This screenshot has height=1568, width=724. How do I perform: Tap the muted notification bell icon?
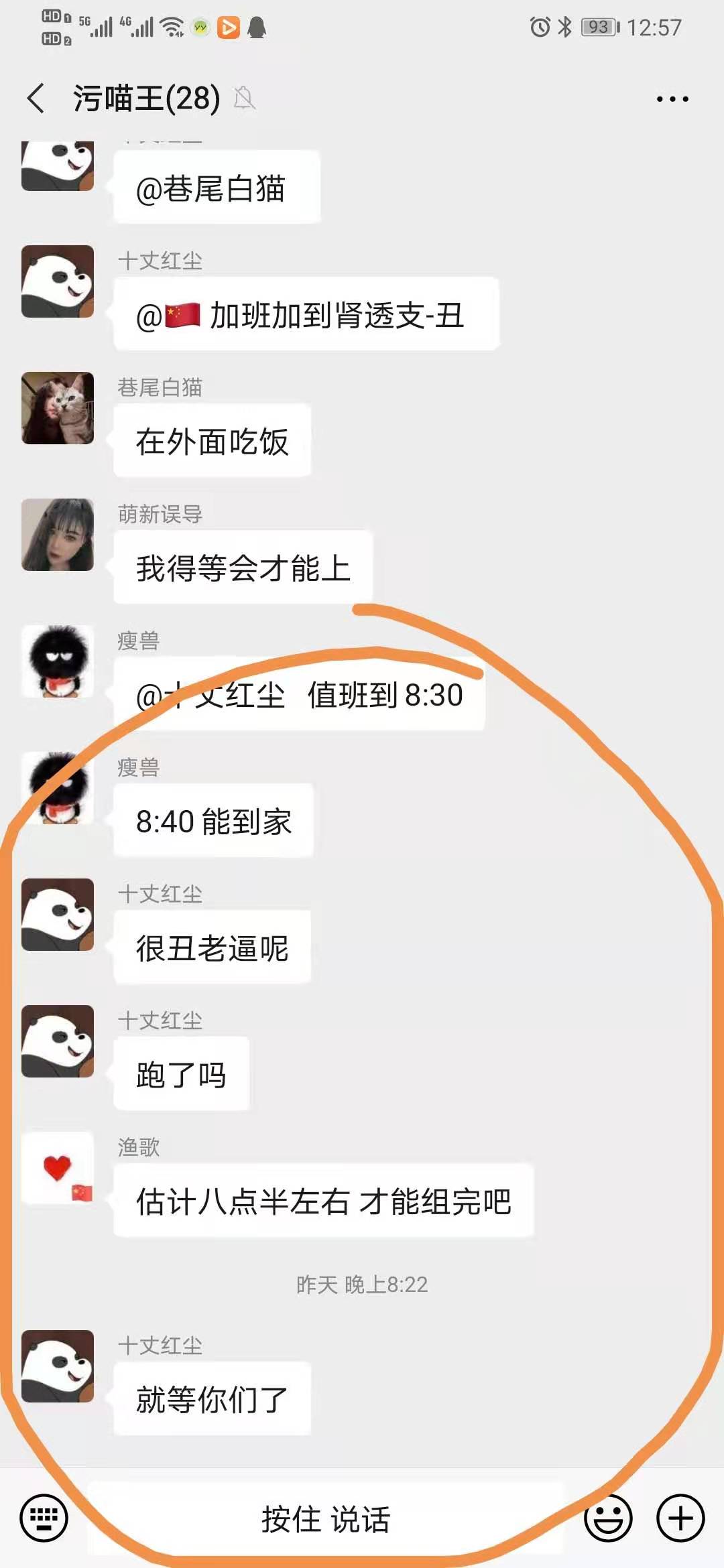pyautogui.click(x=245, y=99)
